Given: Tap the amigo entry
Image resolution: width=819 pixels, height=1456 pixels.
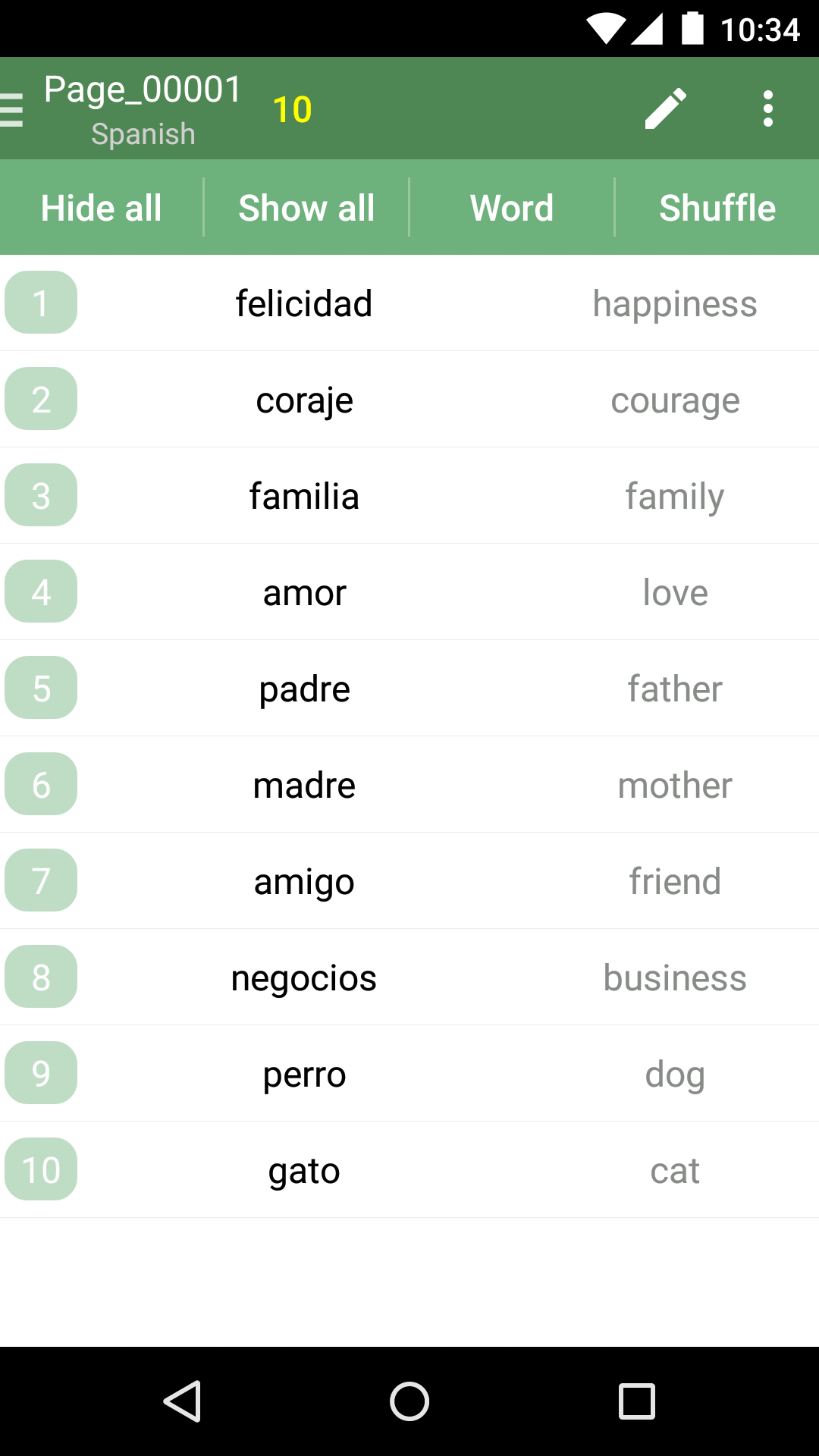Looking at the screenshot, I should click(x=304, y=881).
